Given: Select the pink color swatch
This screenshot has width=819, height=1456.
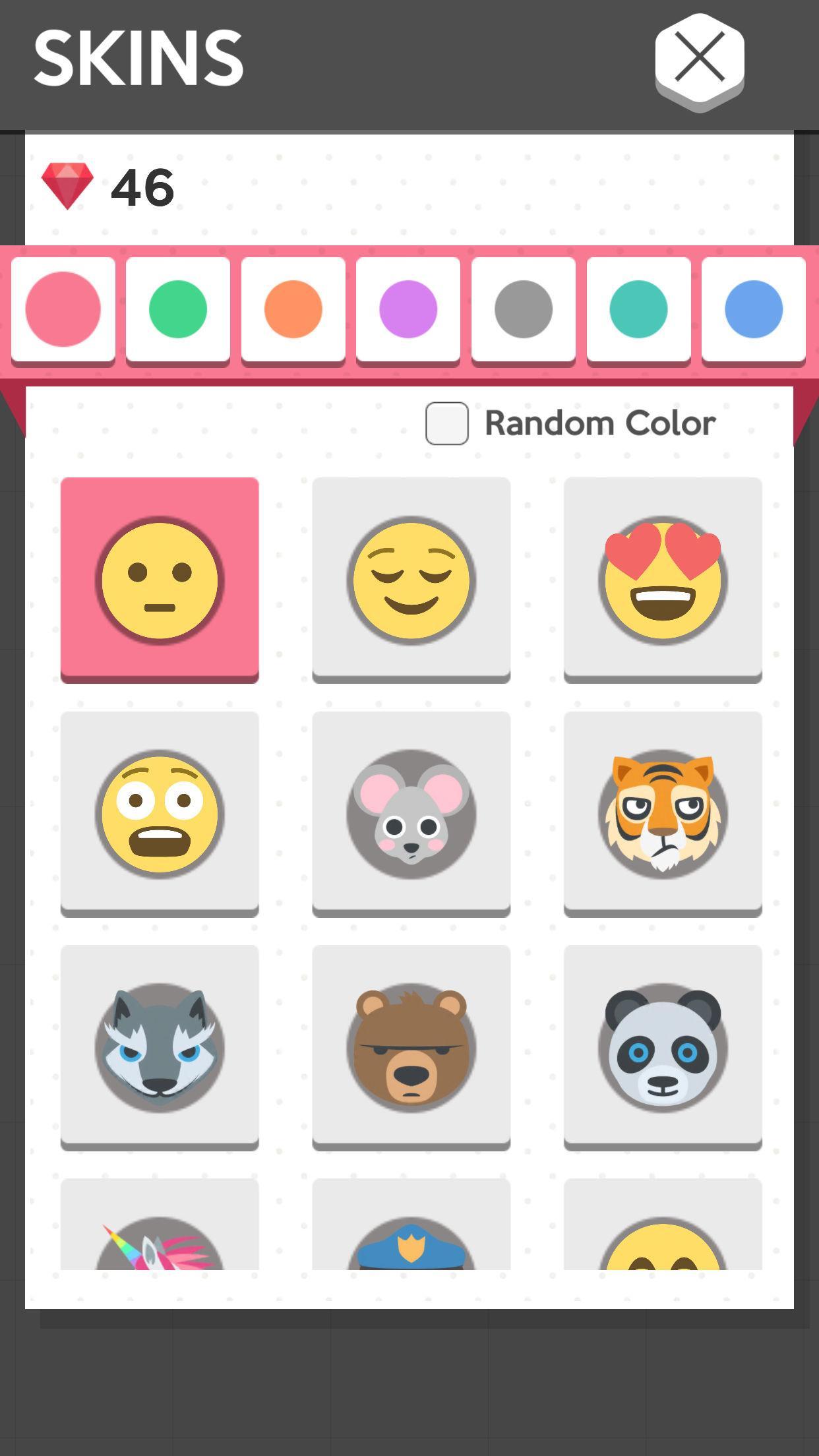Looking at the screenshot, I should point(63,309).
